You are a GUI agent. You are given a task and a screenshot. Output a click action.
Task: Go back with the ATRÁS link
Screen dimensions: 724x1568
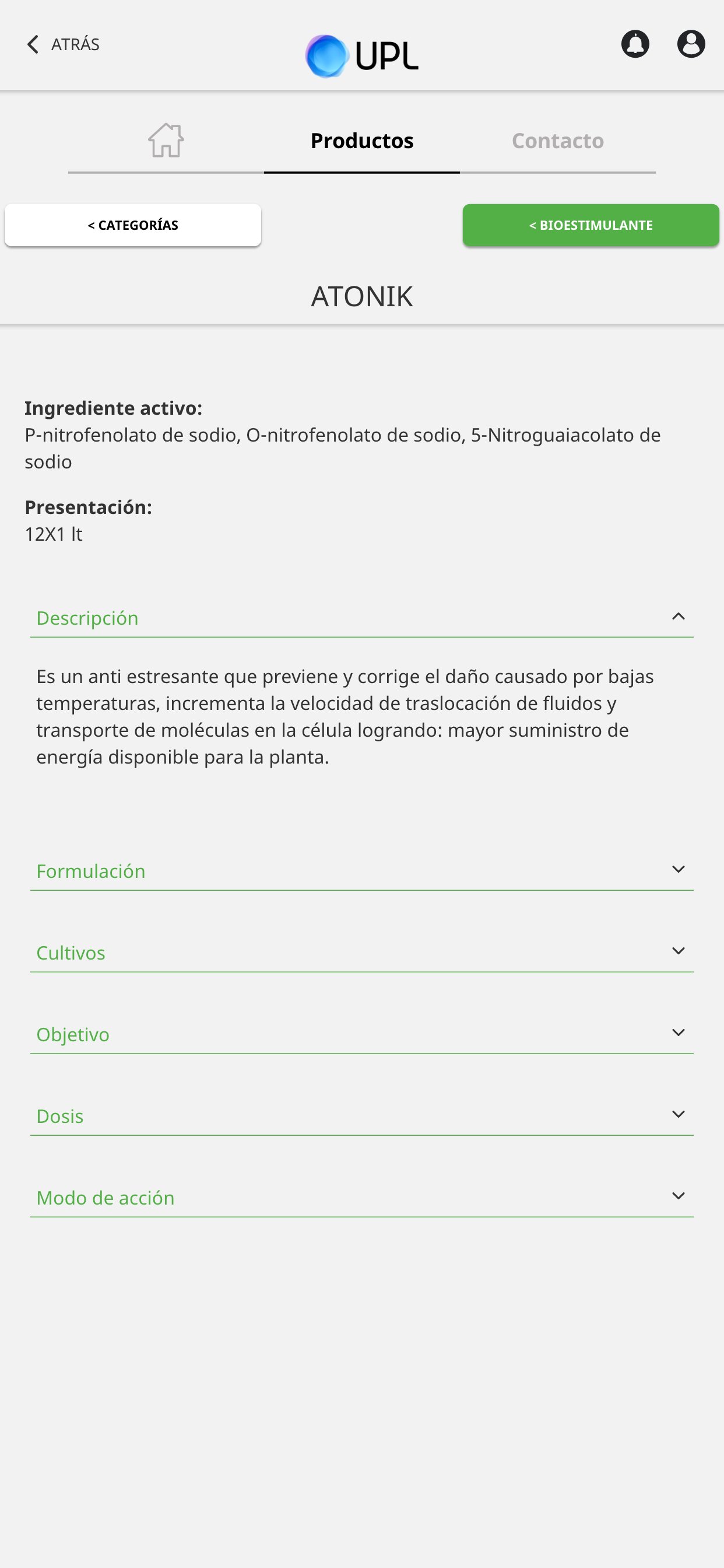[74, 43]
